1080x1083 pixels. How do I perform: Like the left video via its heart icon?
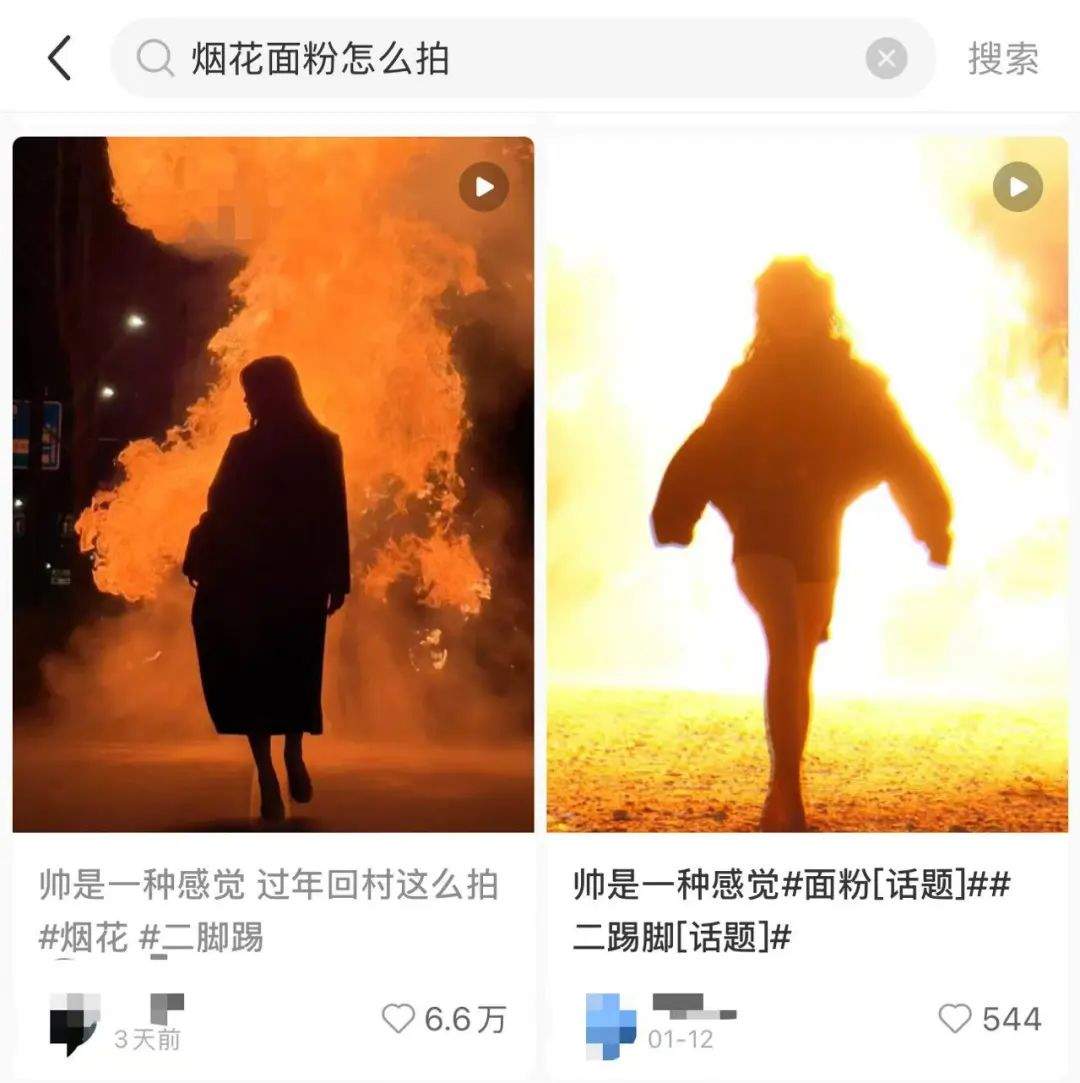(x=397, y=1019)
